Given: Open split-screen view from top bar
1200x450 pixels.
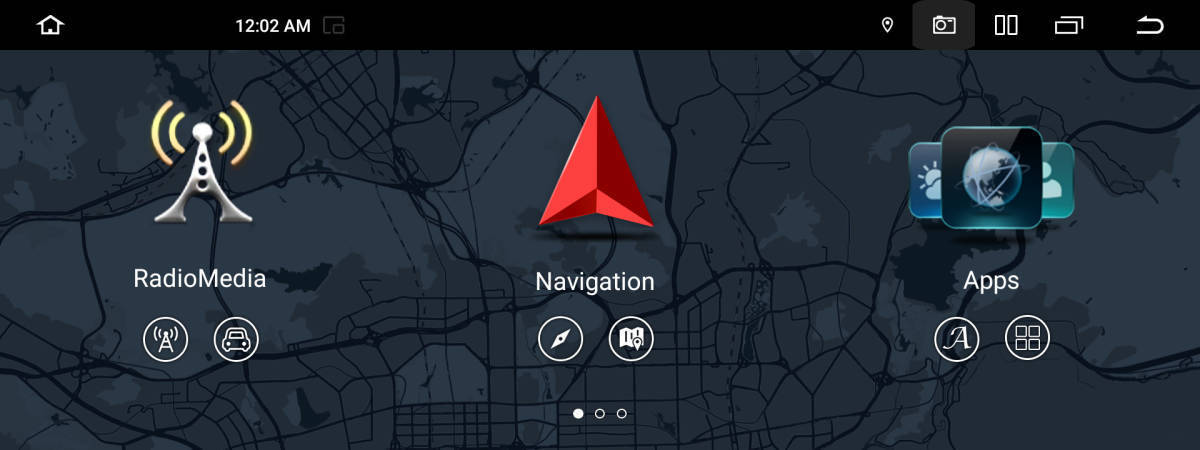Looking at the screenshot, I should click(x=1006, y=25).
